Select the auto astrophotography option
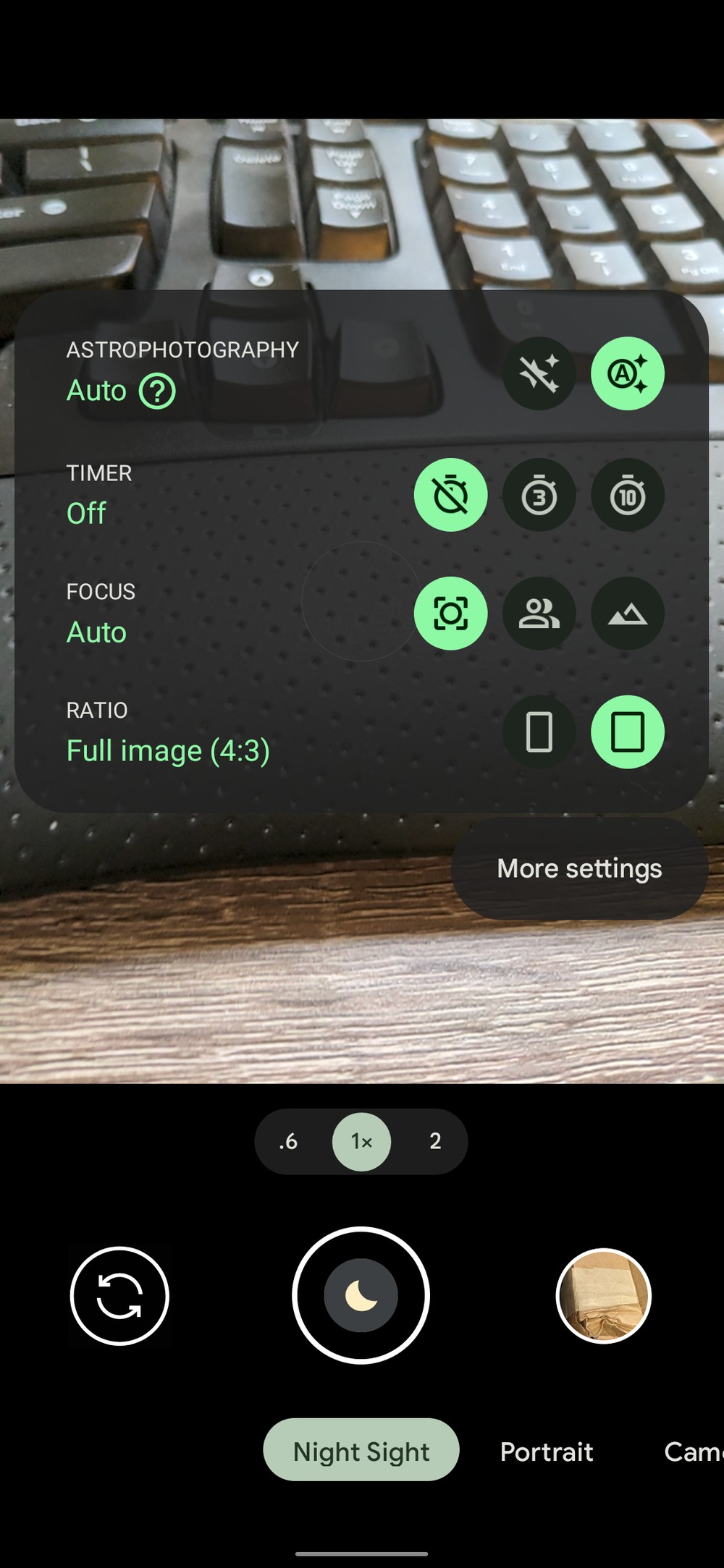The width and height of the screenshot is (724, 1568). pos(628,373)
